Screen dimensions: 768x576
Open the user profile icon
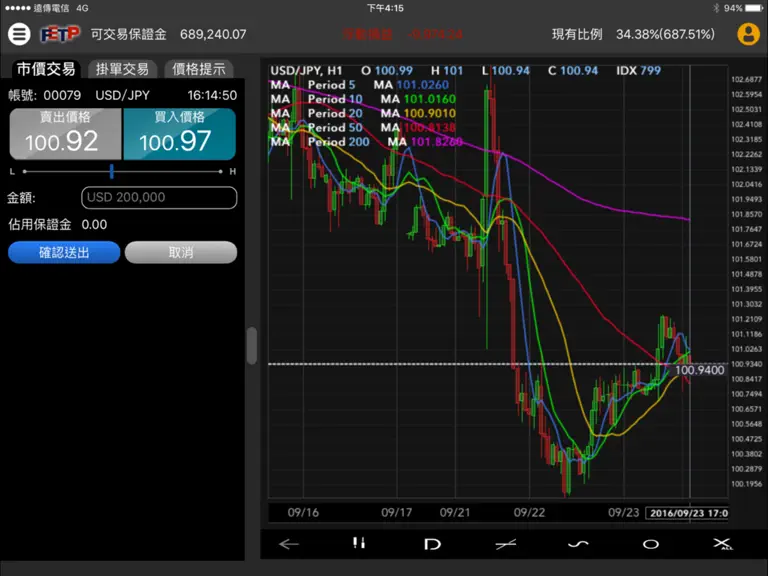coord(748,34)
